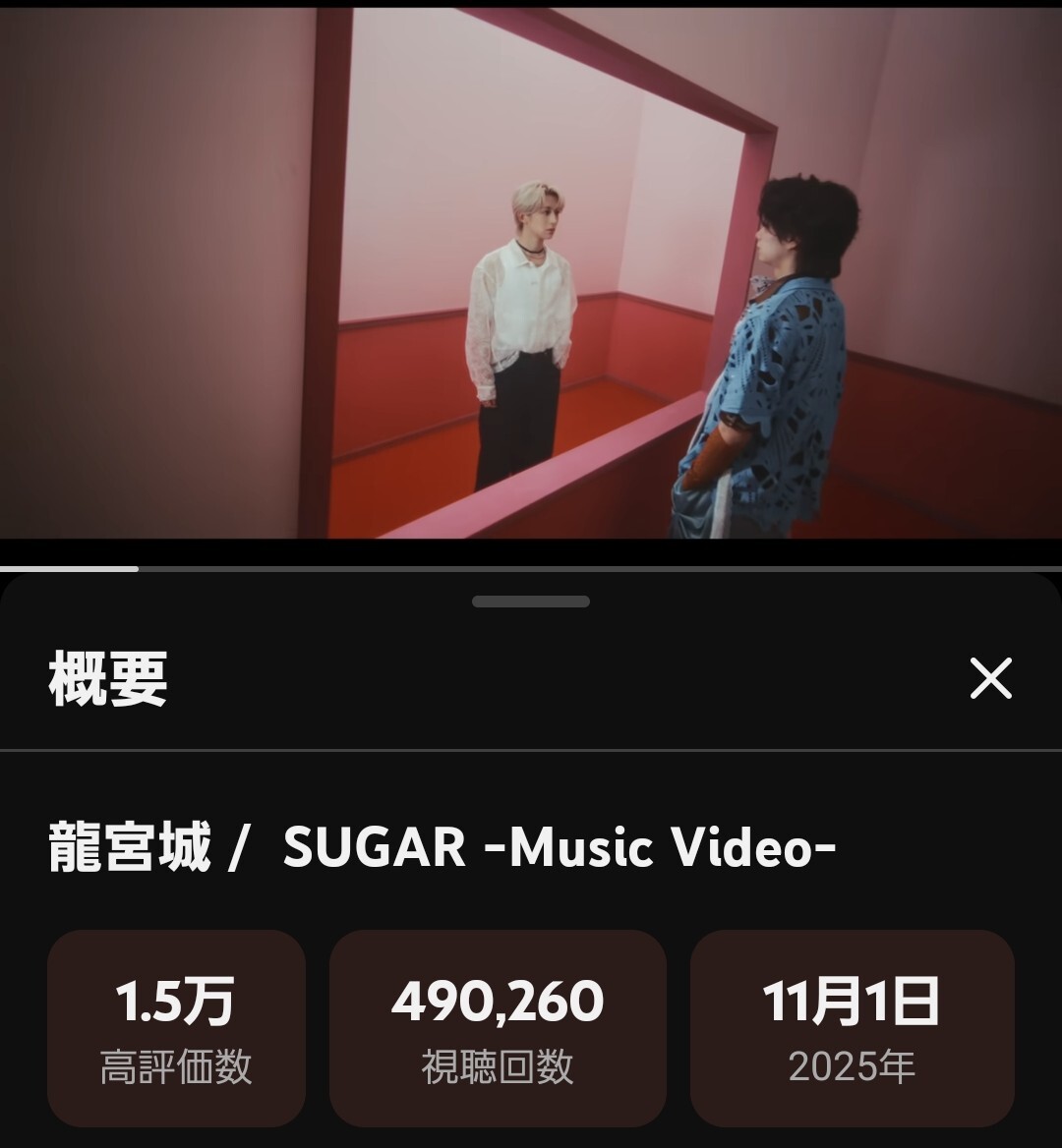
Task: Close the 概要 description panel
Action: click(x=990, y=678)
